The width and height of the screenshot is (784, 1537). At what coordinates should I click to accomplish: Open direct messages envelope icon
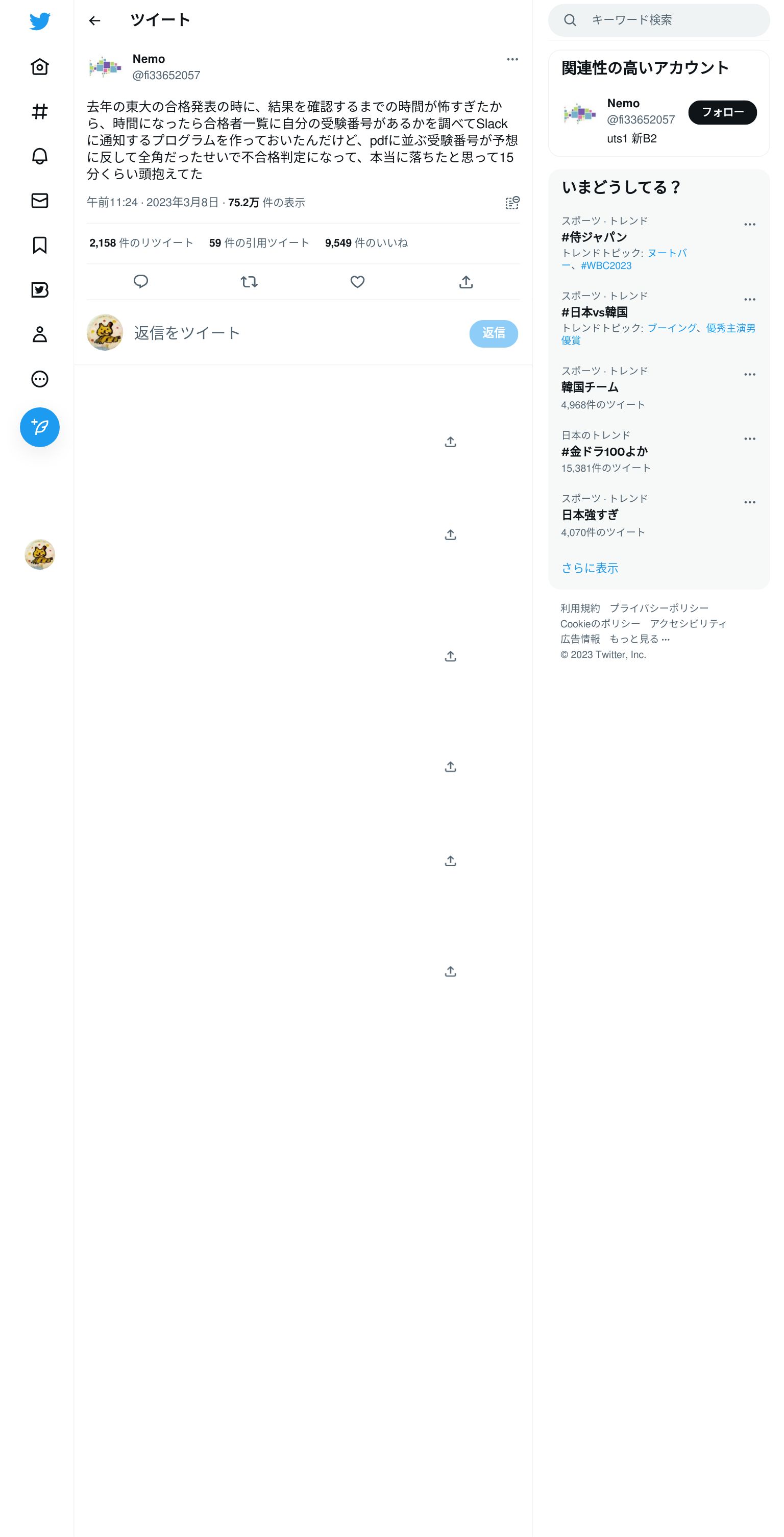pos(40,201)
